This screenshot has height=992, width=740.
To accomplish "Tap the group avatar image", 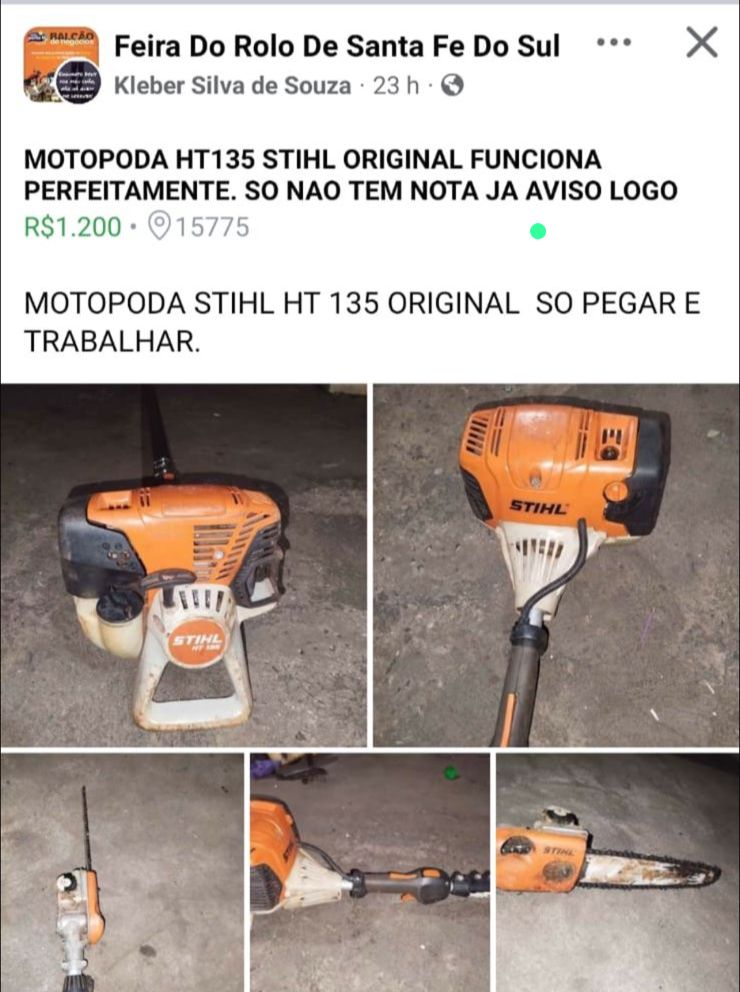I will [x=61, y=65].
